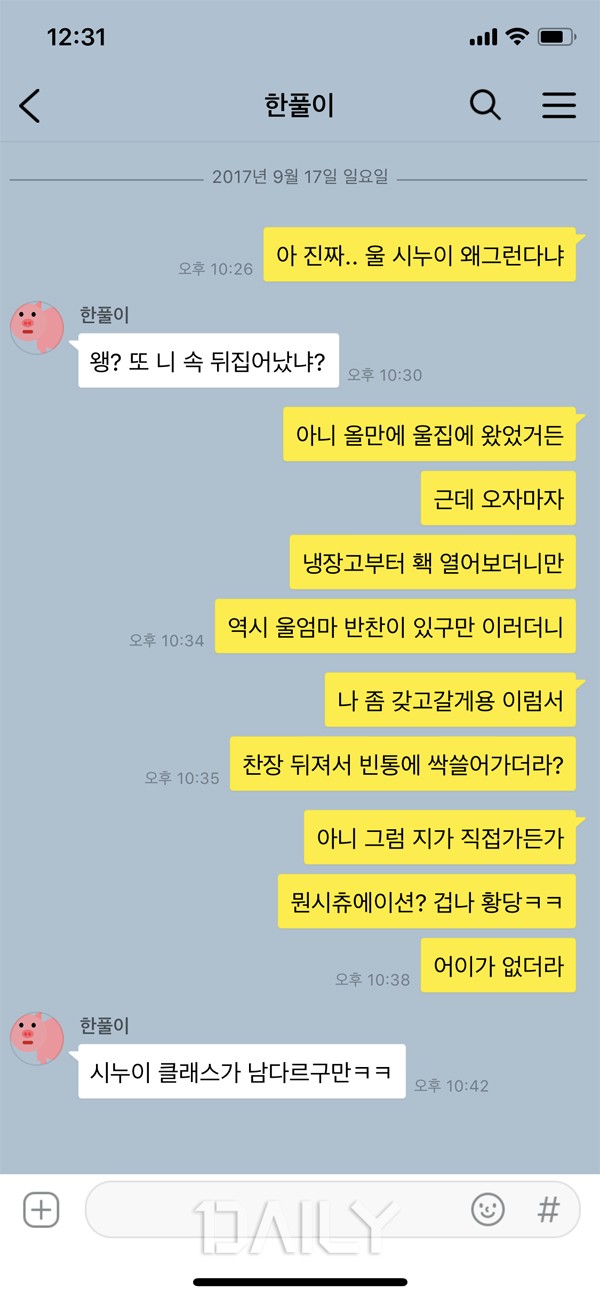Open the plus attachment button
Viewport: 600px width, 1299px height.
pos(41,1210)
